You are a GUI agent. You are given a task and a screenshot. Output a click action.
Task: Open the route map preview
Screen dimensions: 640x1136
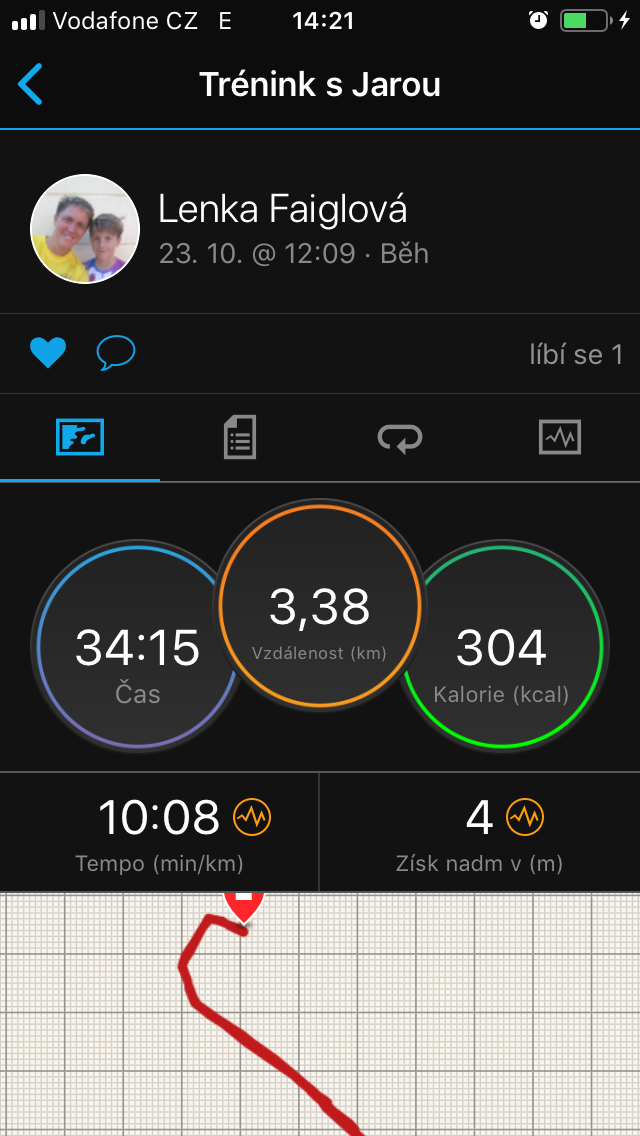(x=320, y=1014)
